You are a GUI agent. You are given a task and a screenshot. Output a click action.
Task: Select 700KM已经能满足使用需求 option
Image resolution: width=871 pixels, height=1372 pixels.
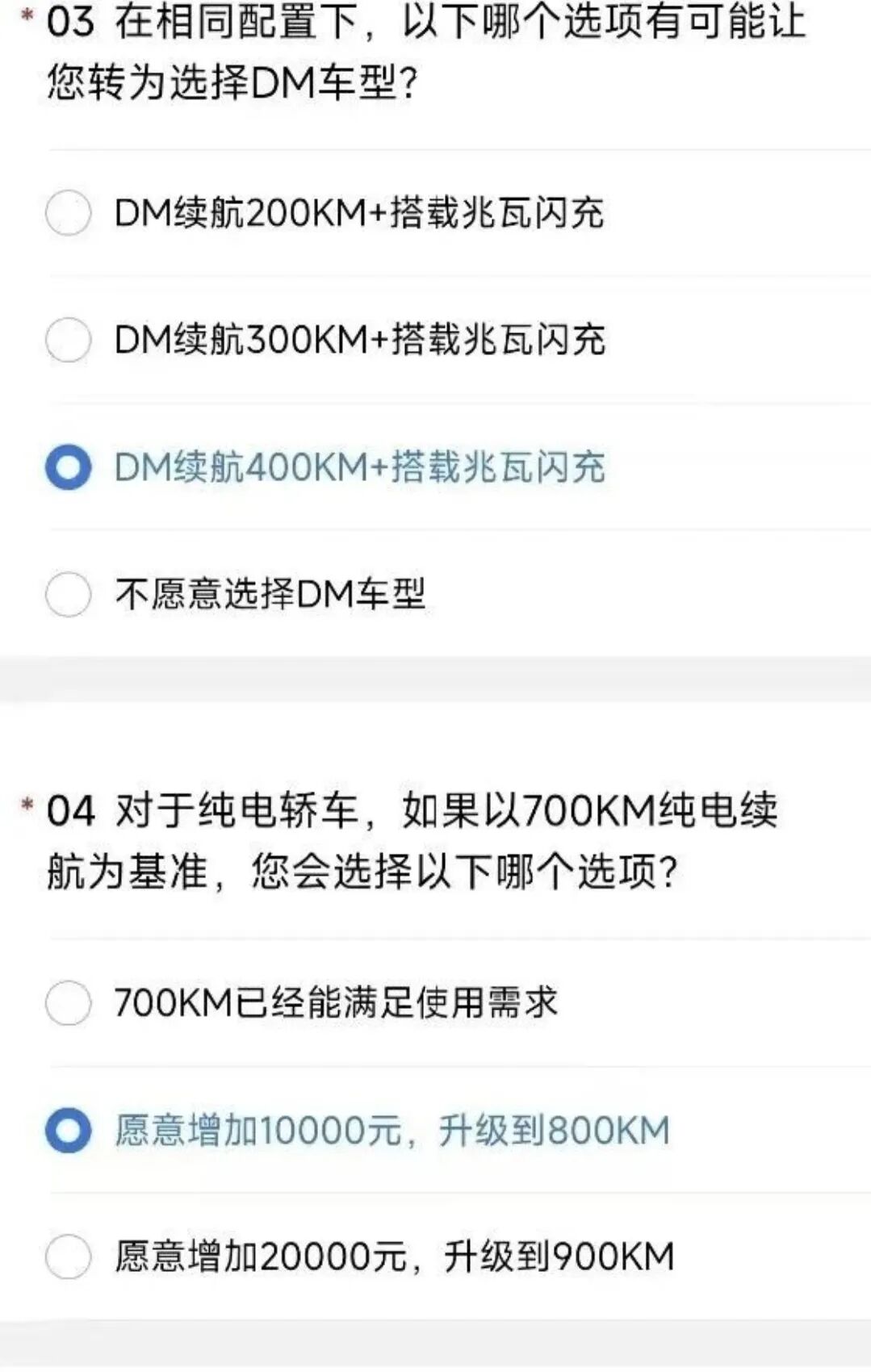pyautogui.click(x=69, y=1003)
